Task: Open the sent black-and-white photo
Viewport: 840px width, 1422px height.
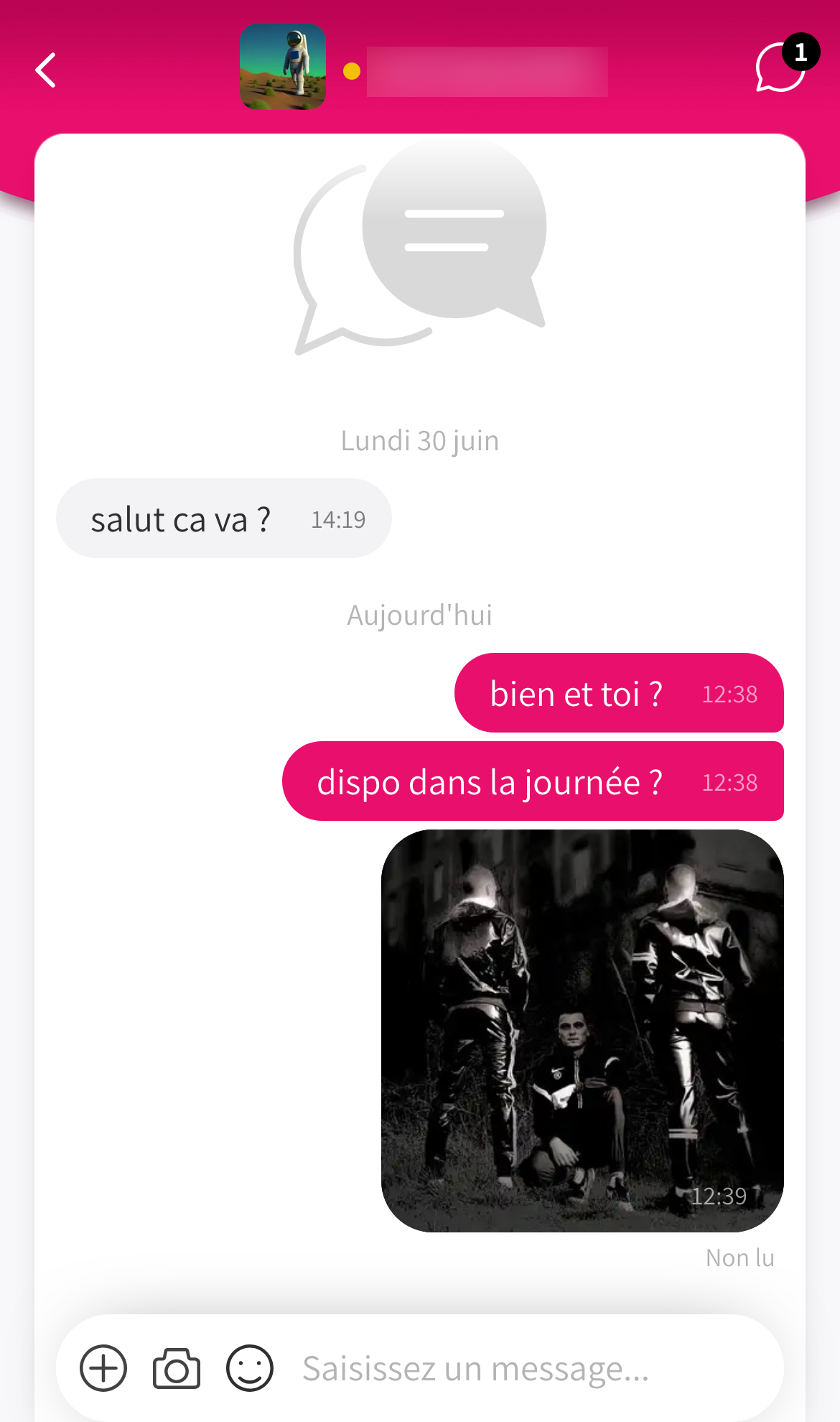Action: (x=582, y=1031)
